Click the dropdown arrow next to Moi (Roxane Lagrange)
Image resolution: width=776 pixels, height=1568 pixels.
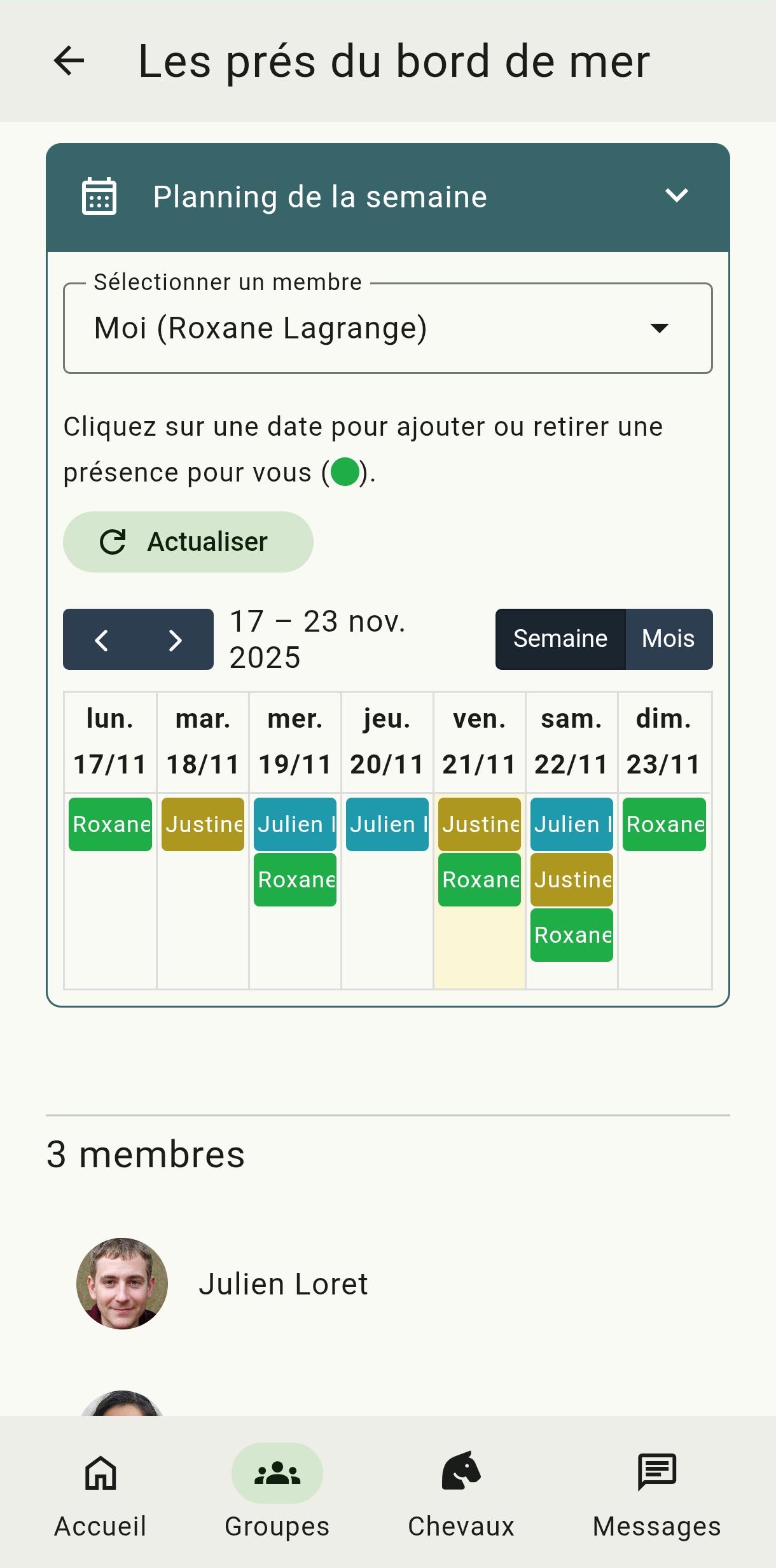click(660, 329)
